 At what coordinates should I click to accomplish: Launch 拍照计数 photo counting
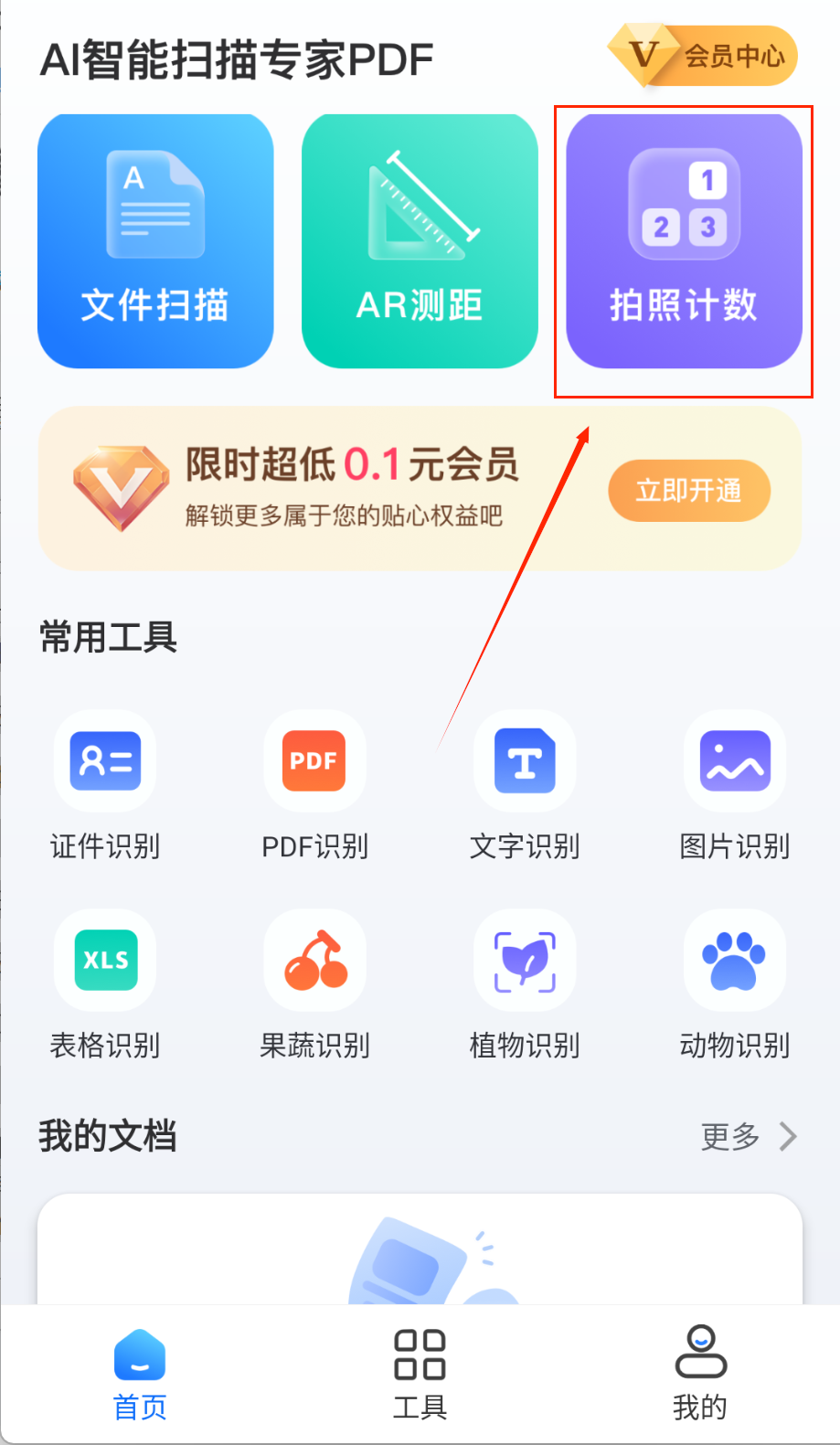coord(684,241)
